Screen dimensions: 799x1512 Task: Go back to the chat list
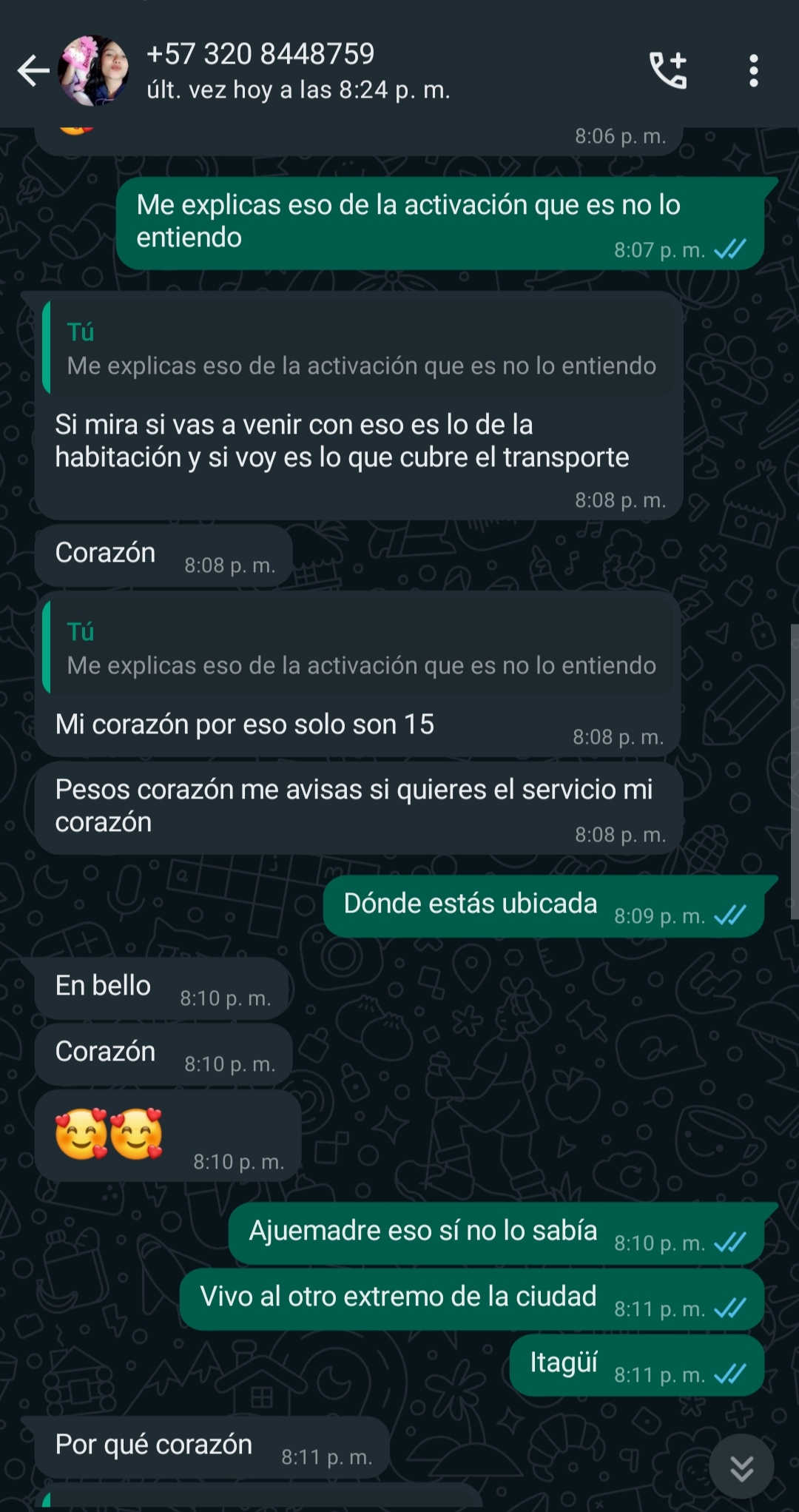pos(33,71)
